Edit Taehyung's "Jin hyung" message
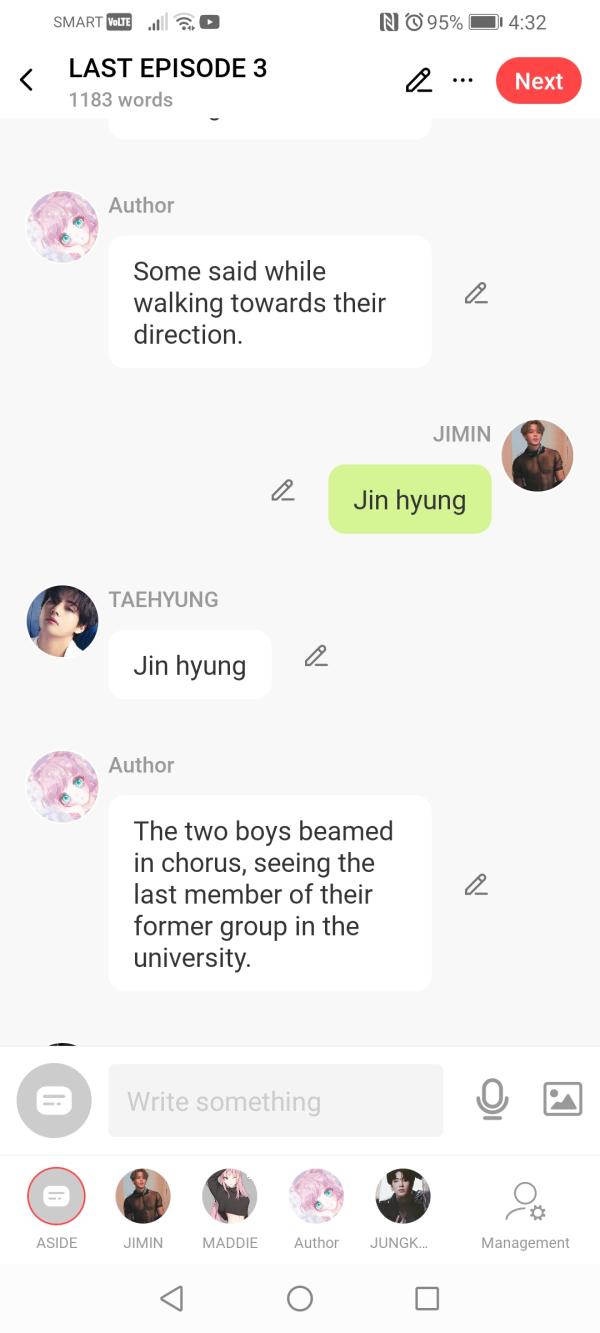This screenshot has height=1333, width=600. (x=316, y=657)
